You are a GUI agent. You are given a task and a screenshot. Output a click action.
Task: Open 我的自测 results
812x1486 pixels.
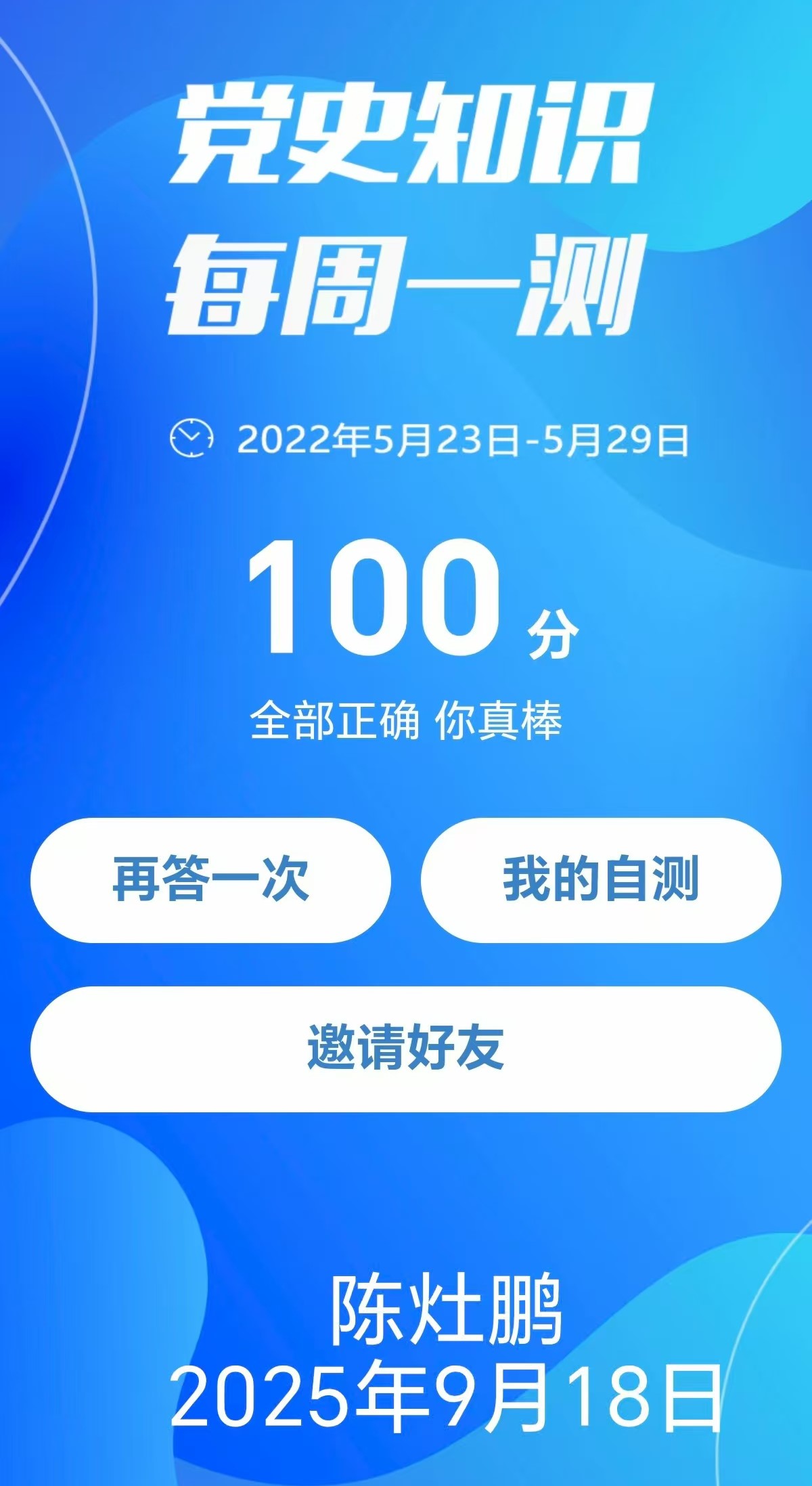601,879
